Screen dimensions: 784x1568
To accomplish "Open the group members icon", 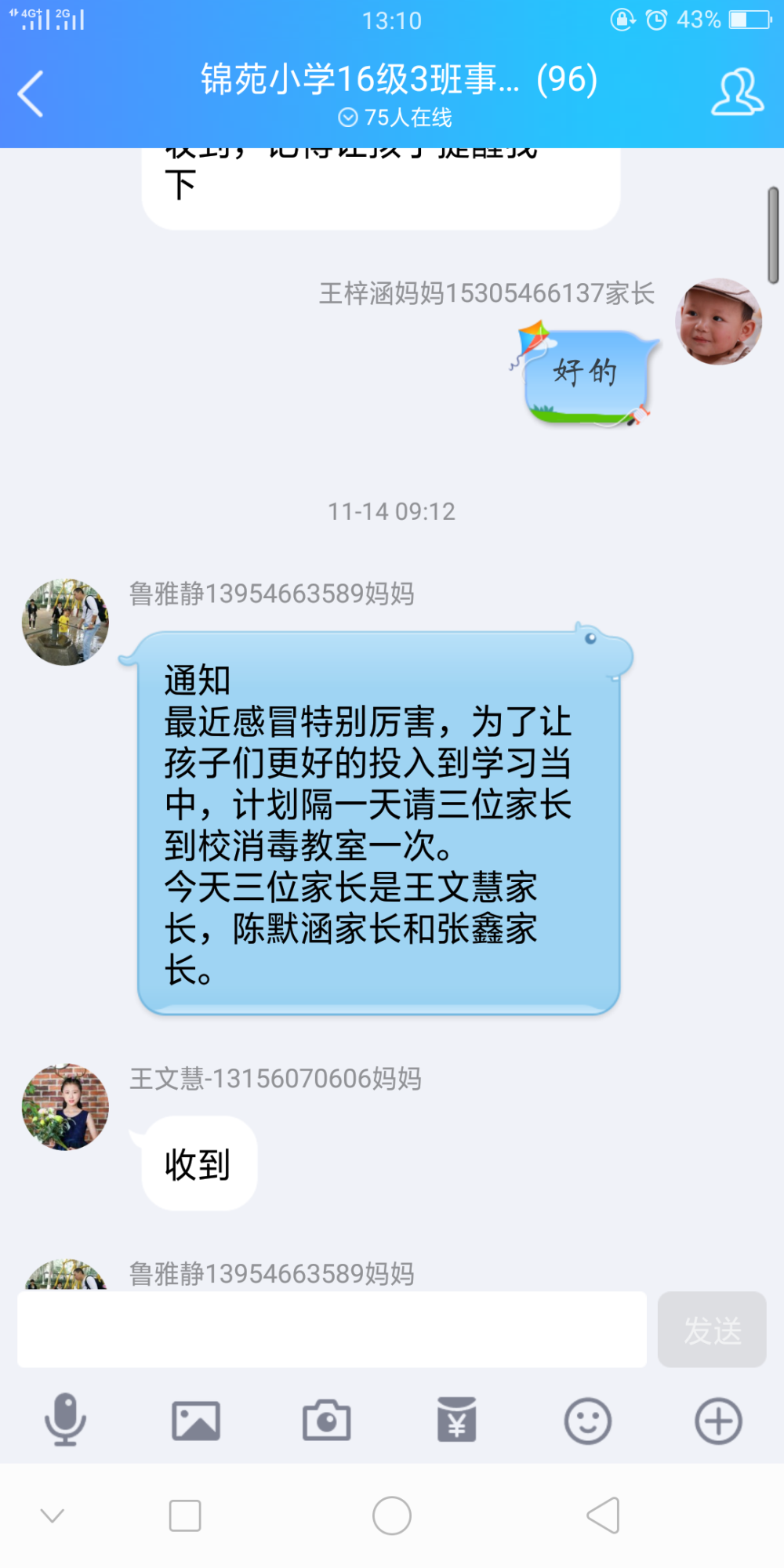I will click(x=737, y=93).
